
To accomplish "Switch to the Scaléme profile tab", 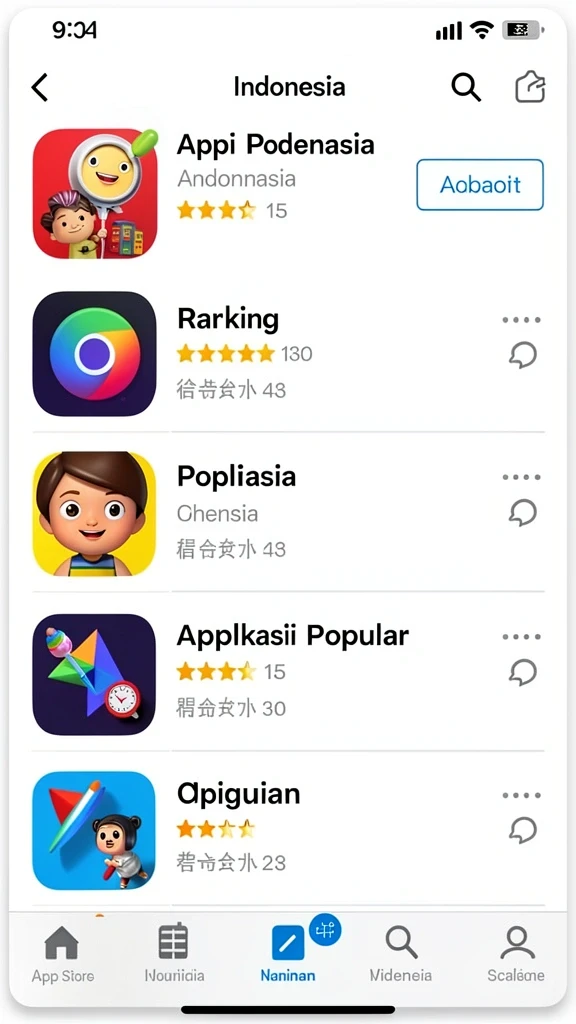I will [516, 954].
